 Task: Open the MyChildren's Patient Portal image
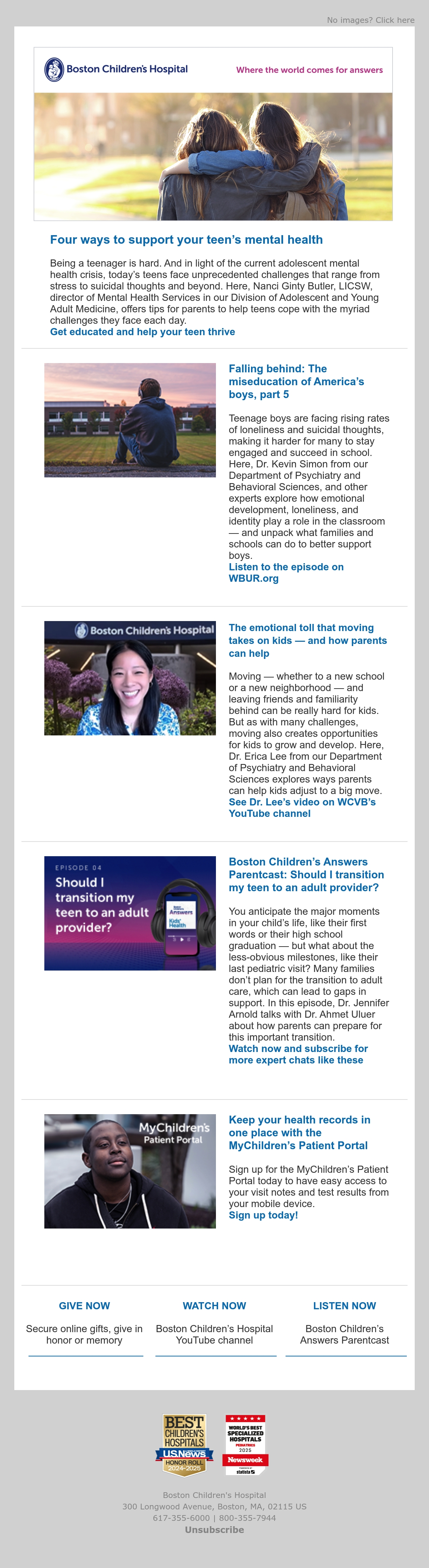point(130,1171)
